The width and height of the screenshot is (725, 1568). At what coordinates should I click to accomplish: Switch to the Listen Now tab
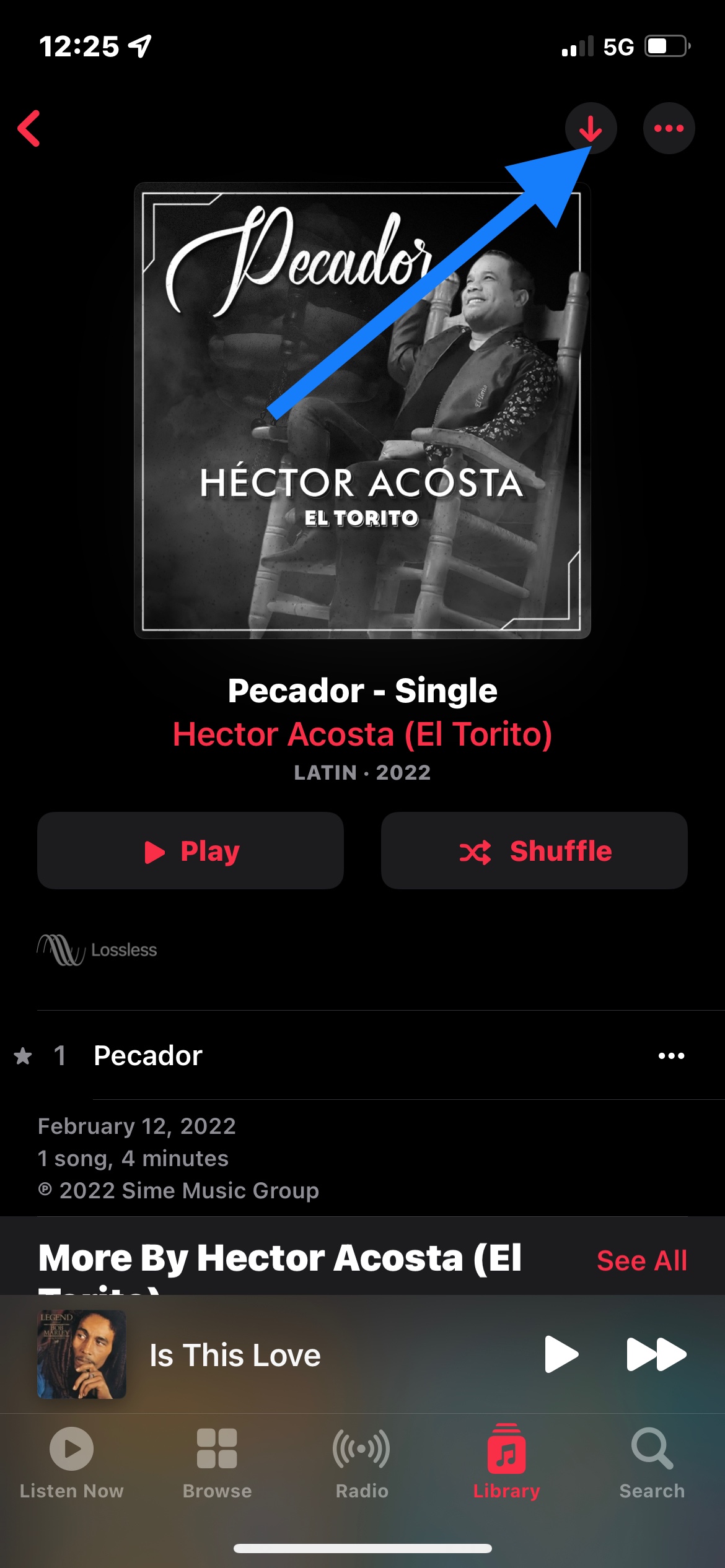pyautogui.click(x=72, y=1464)
